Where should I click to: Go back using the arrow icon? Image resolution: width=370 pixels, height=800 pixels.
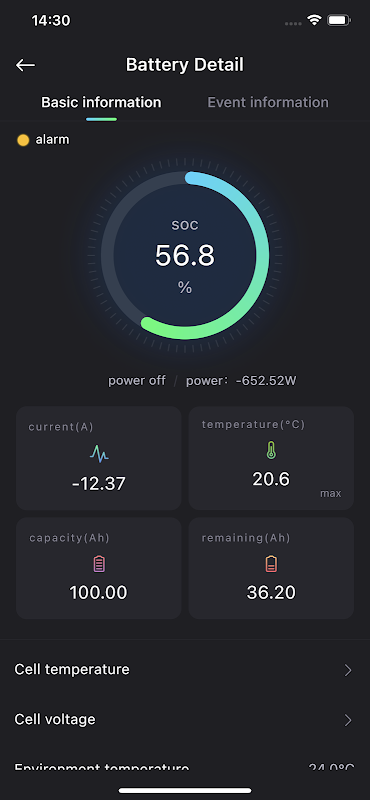(x=25, y=65)
